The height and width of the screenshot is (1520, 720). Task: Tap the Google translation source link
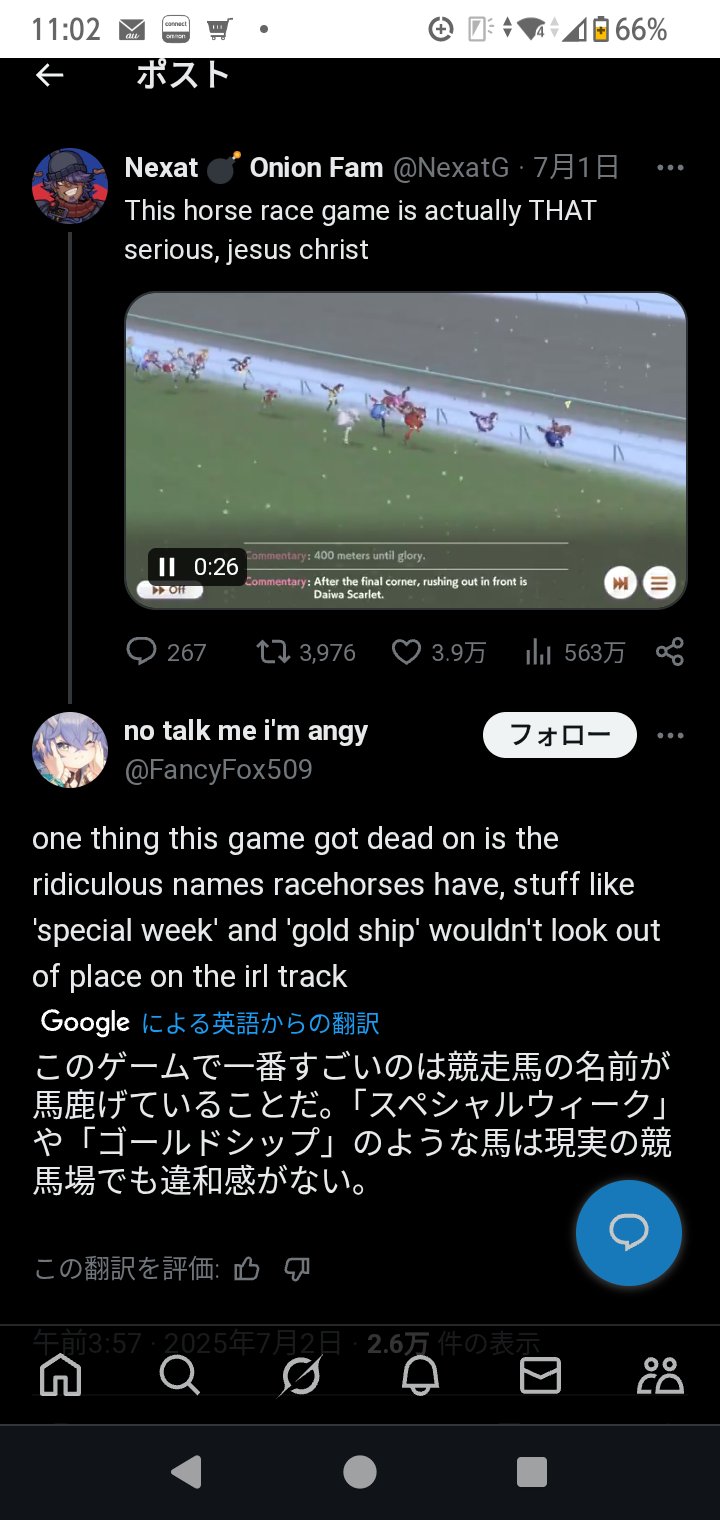[260, 1023]
